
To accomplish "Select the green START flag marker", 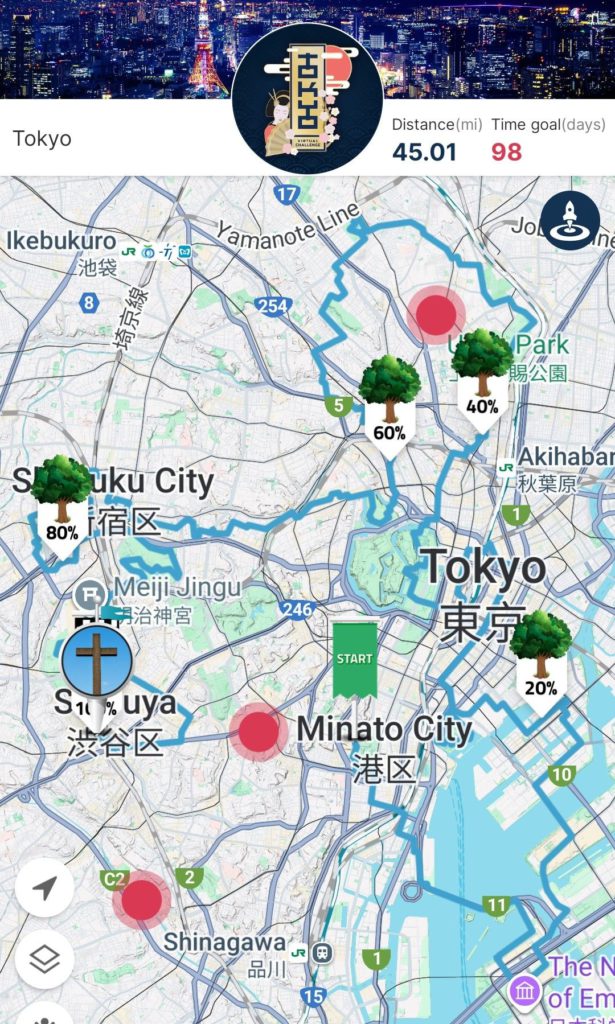I will [x=354, y=659].
